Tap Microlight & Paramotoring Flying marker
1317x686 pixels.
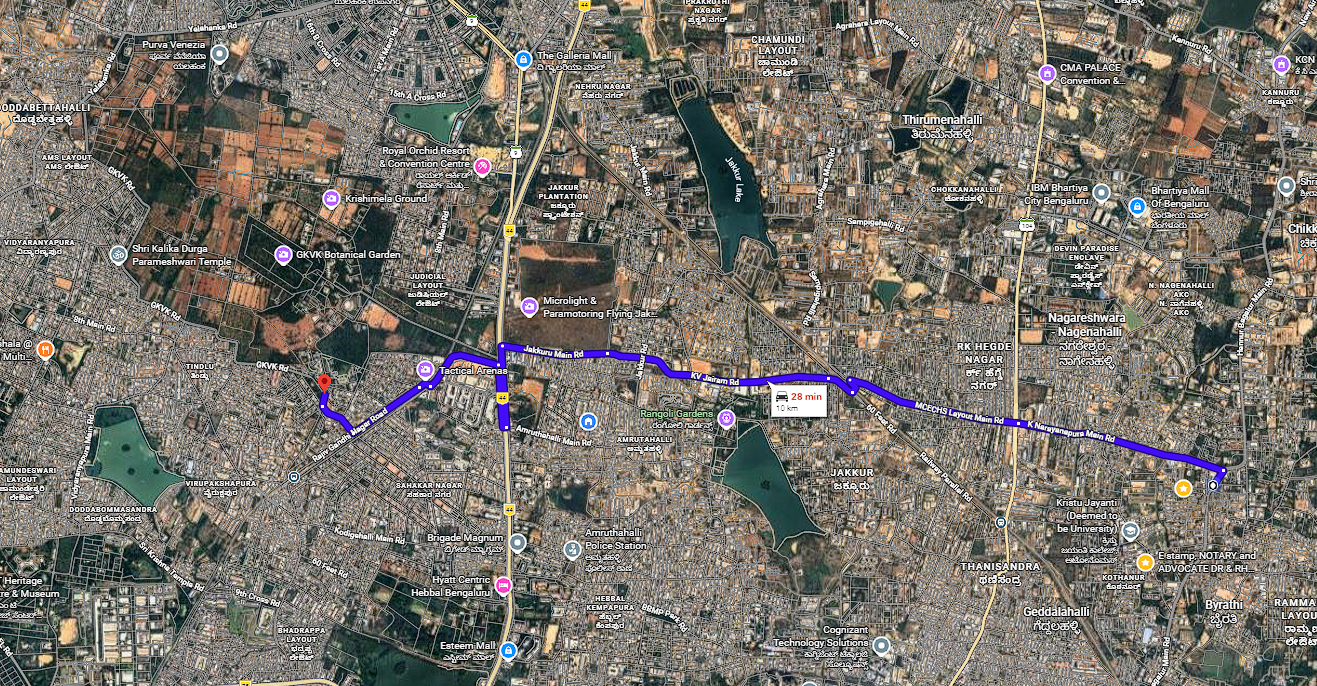529,304
